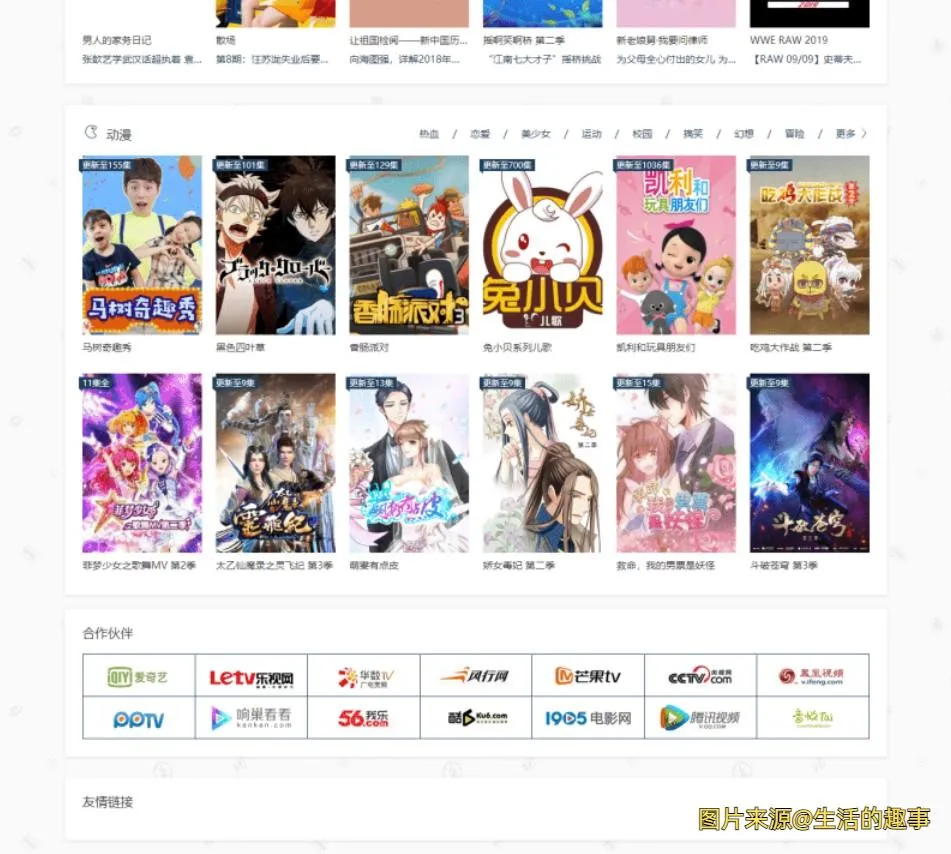The image size is (951, 854).
Task: Watch 斗破苍穹 第3季
Action: click(x=809, y=463)
